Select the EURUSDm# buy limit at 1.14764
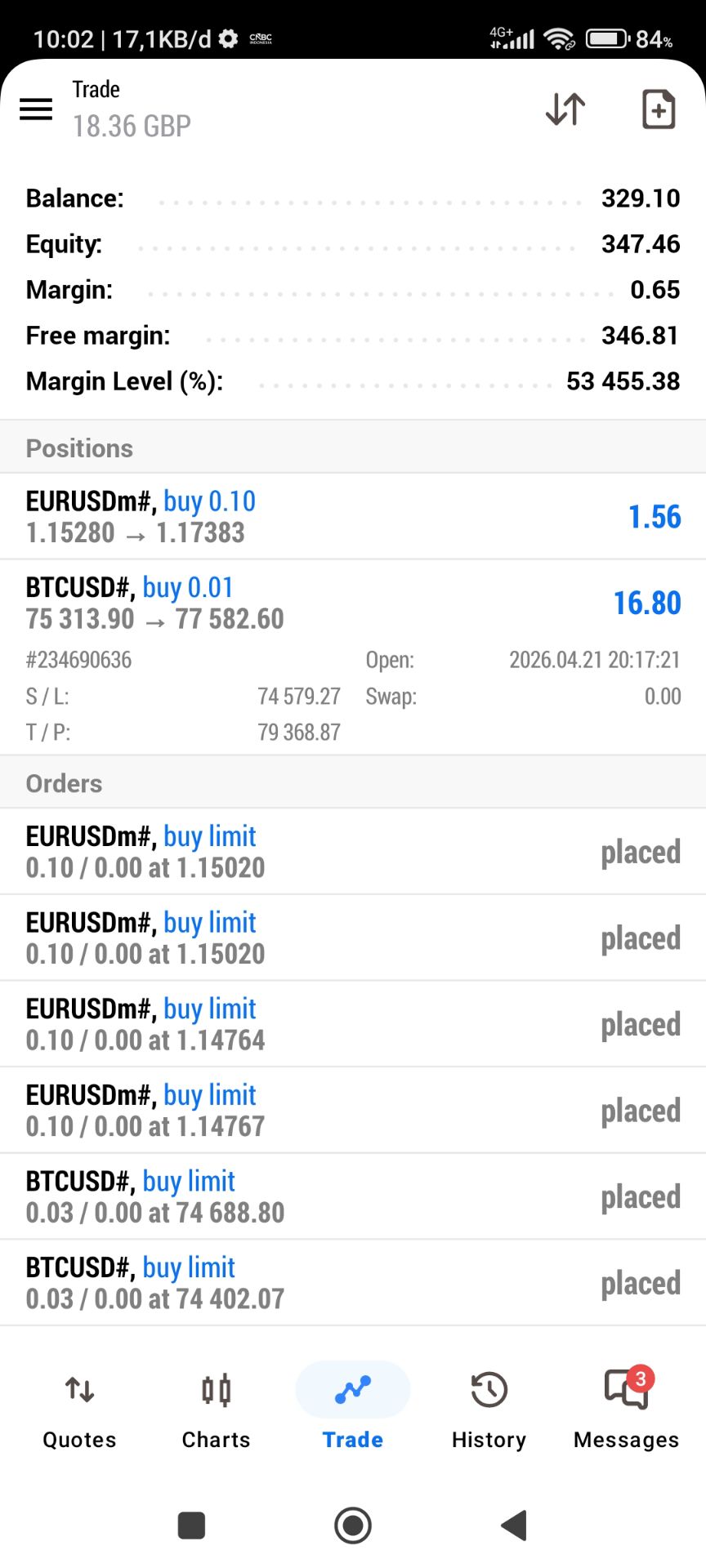Viewport: 706px width, 1568px height. pos(353,1024)
